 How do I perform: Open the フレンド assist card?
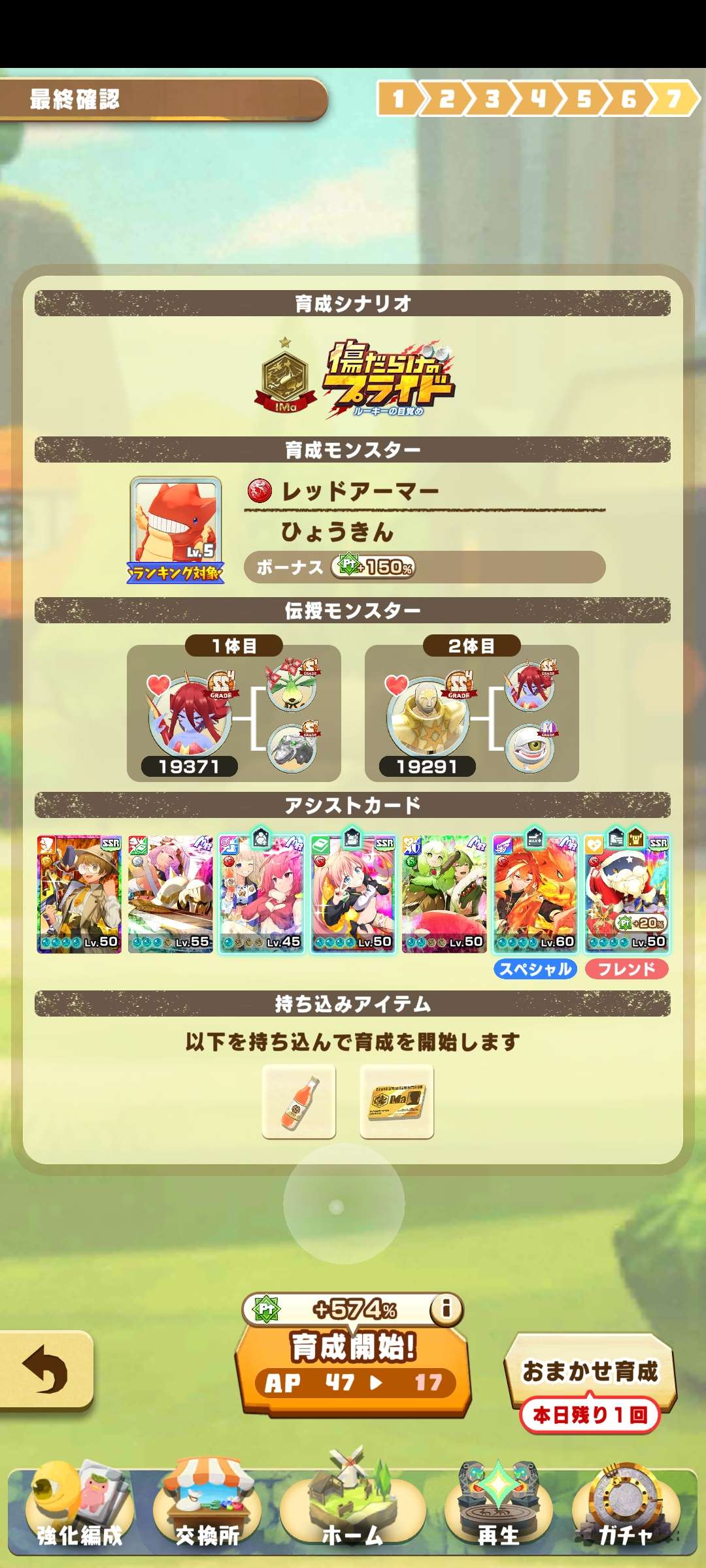(x=627, y=893)
